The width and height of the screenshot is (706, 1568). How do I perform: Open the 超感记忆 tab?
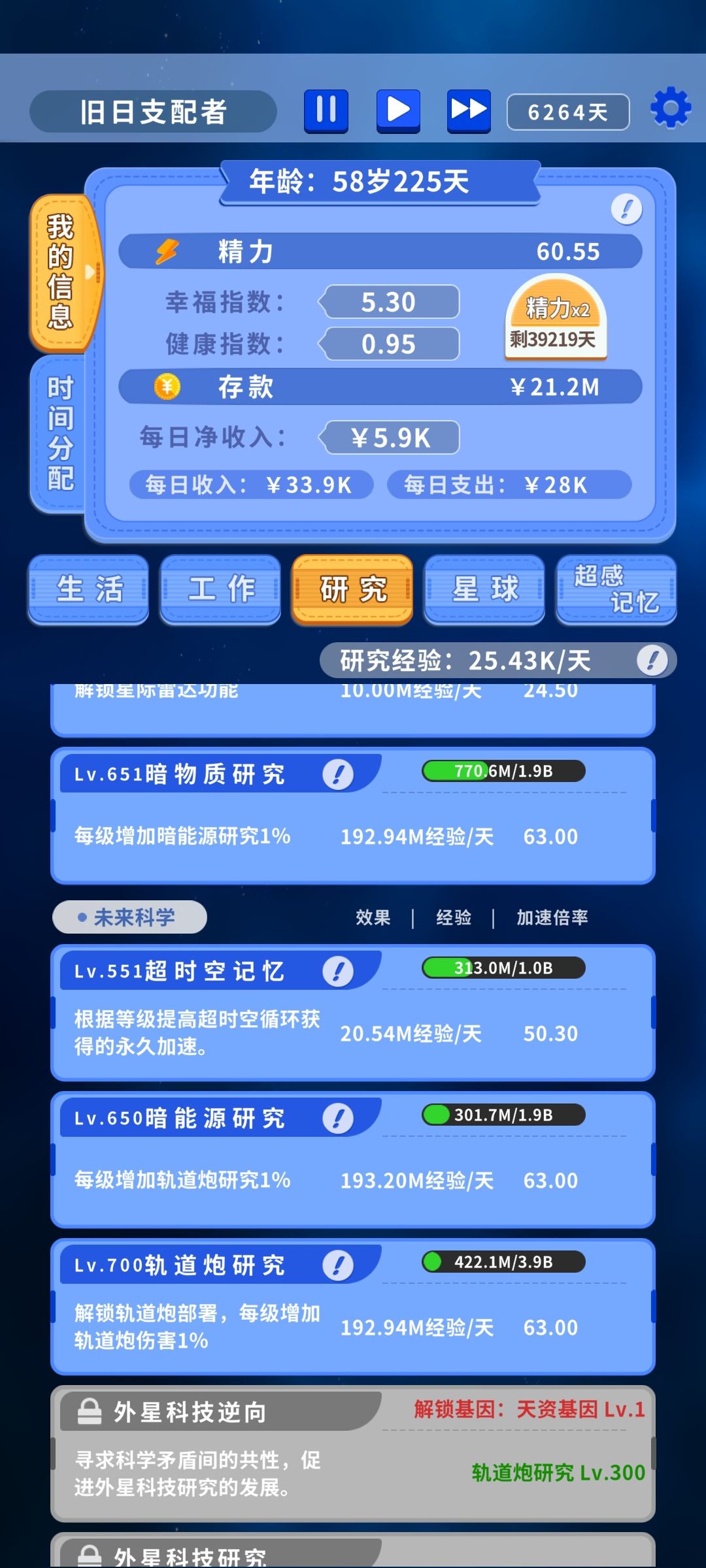coord(616,589)
